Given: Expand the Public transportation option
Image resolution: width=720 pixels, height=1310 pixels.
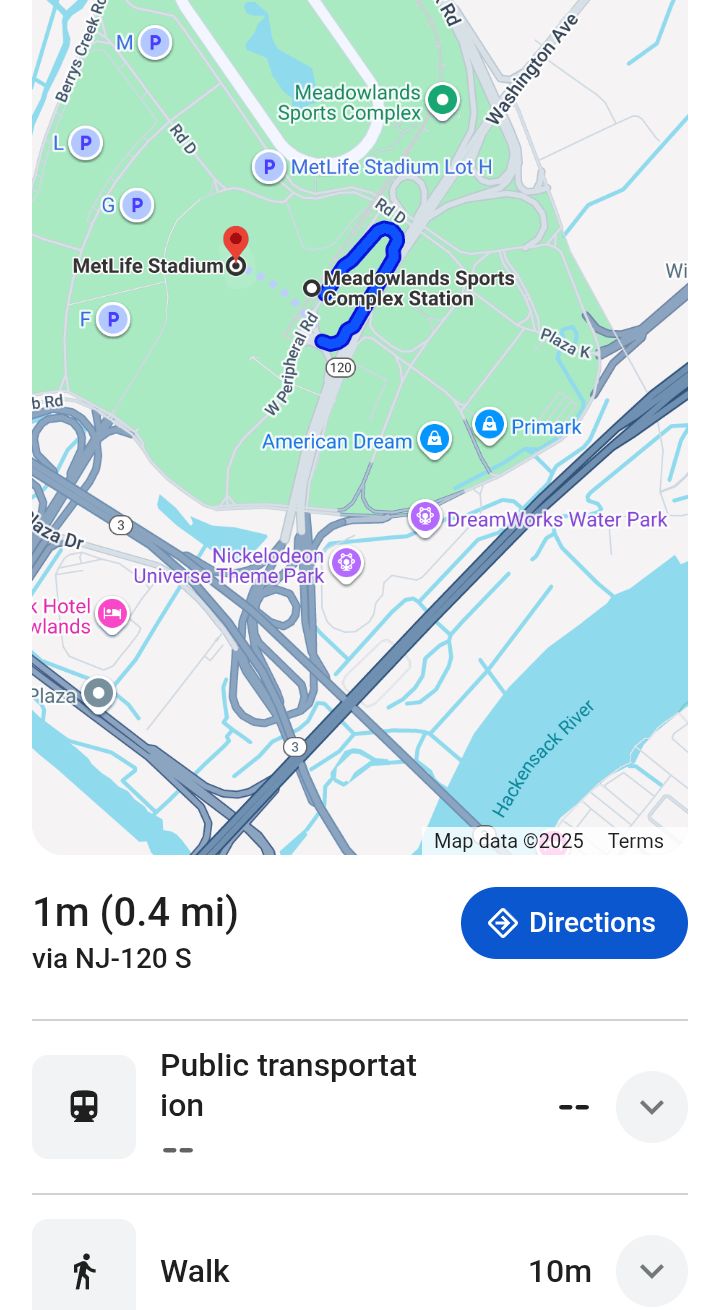Looking at the screenshot, I should pos(651,1107).
